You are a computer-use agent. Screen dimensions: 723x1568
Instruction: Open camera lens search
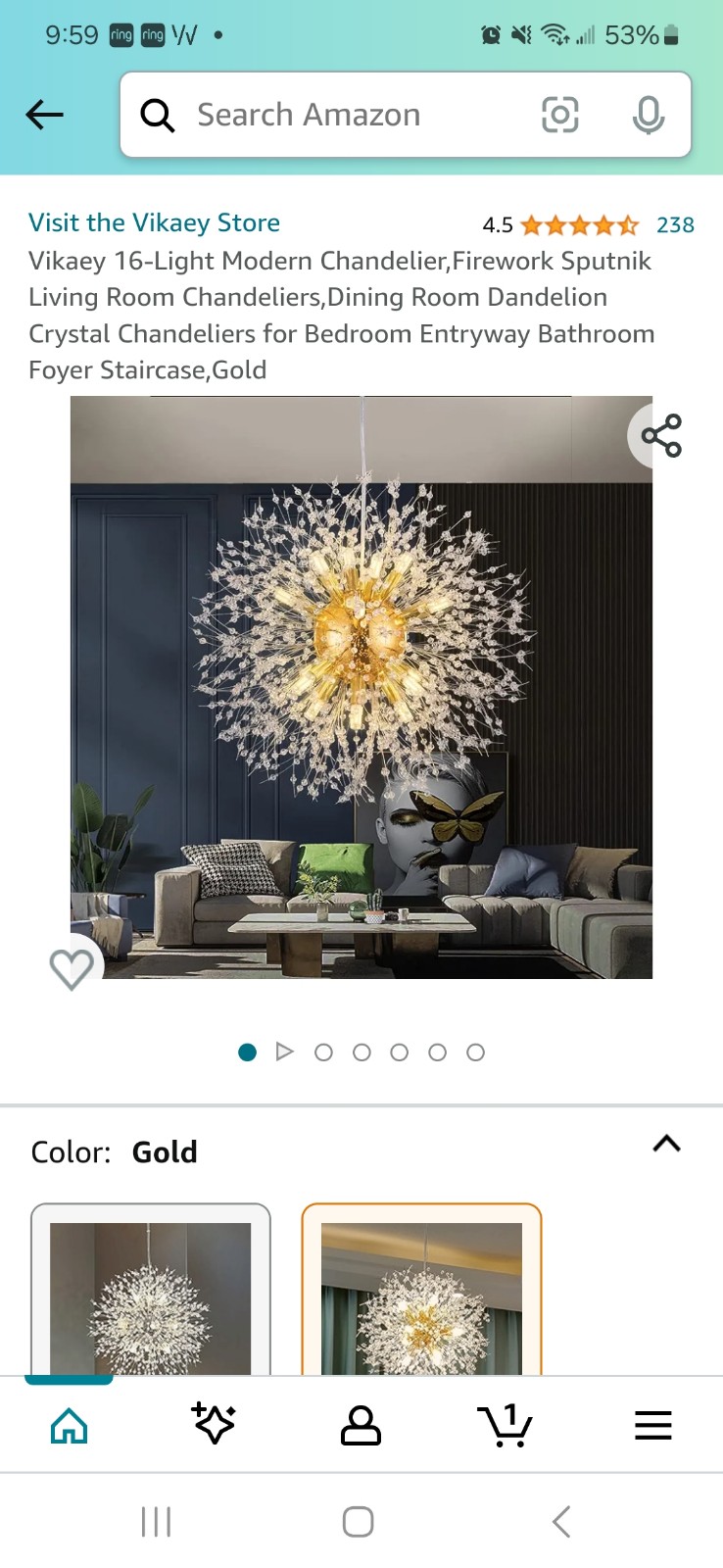(560, 115)
